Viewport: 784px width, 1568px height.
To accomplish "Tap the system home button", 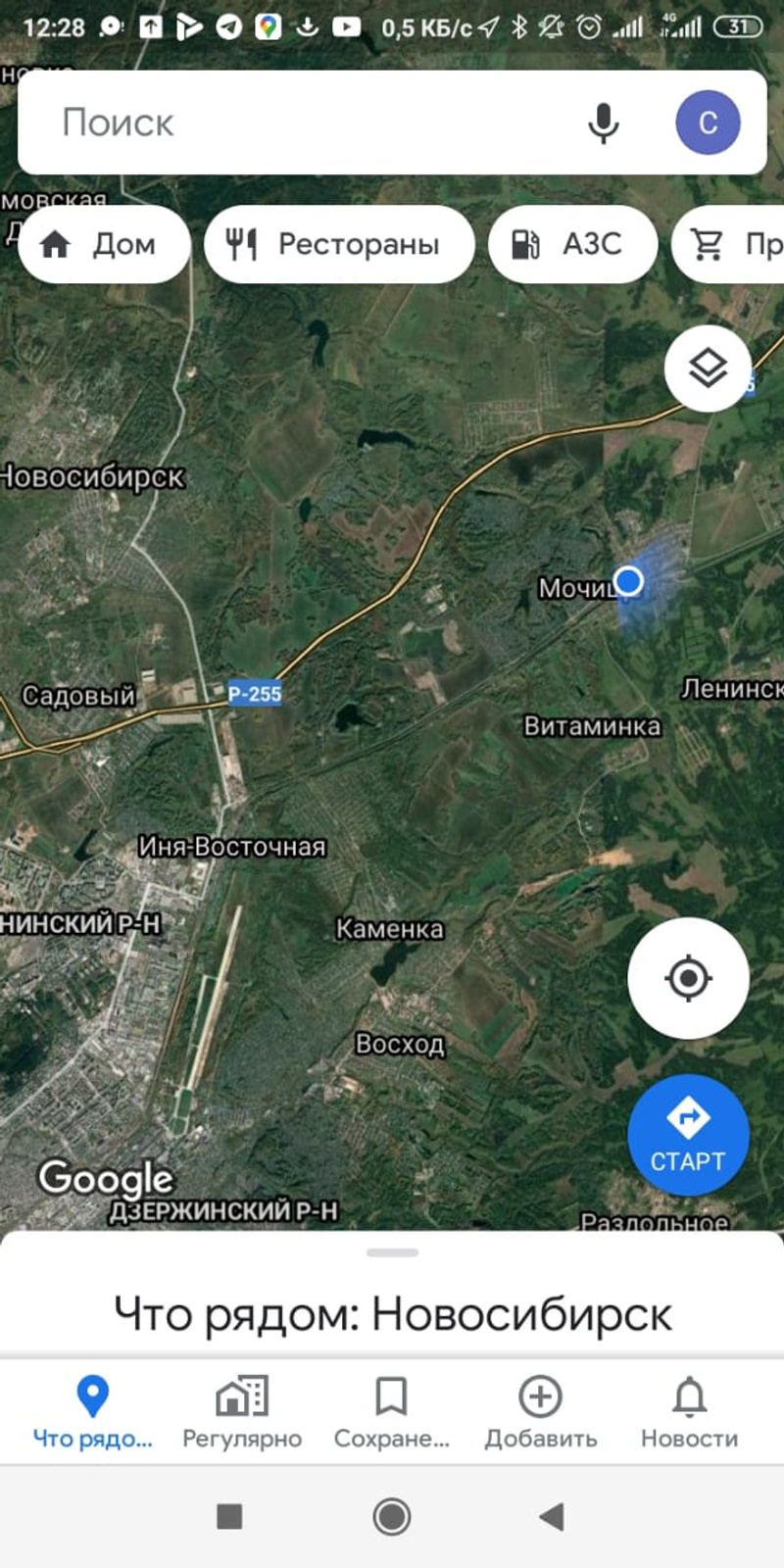I will (x=392, y=1517).
